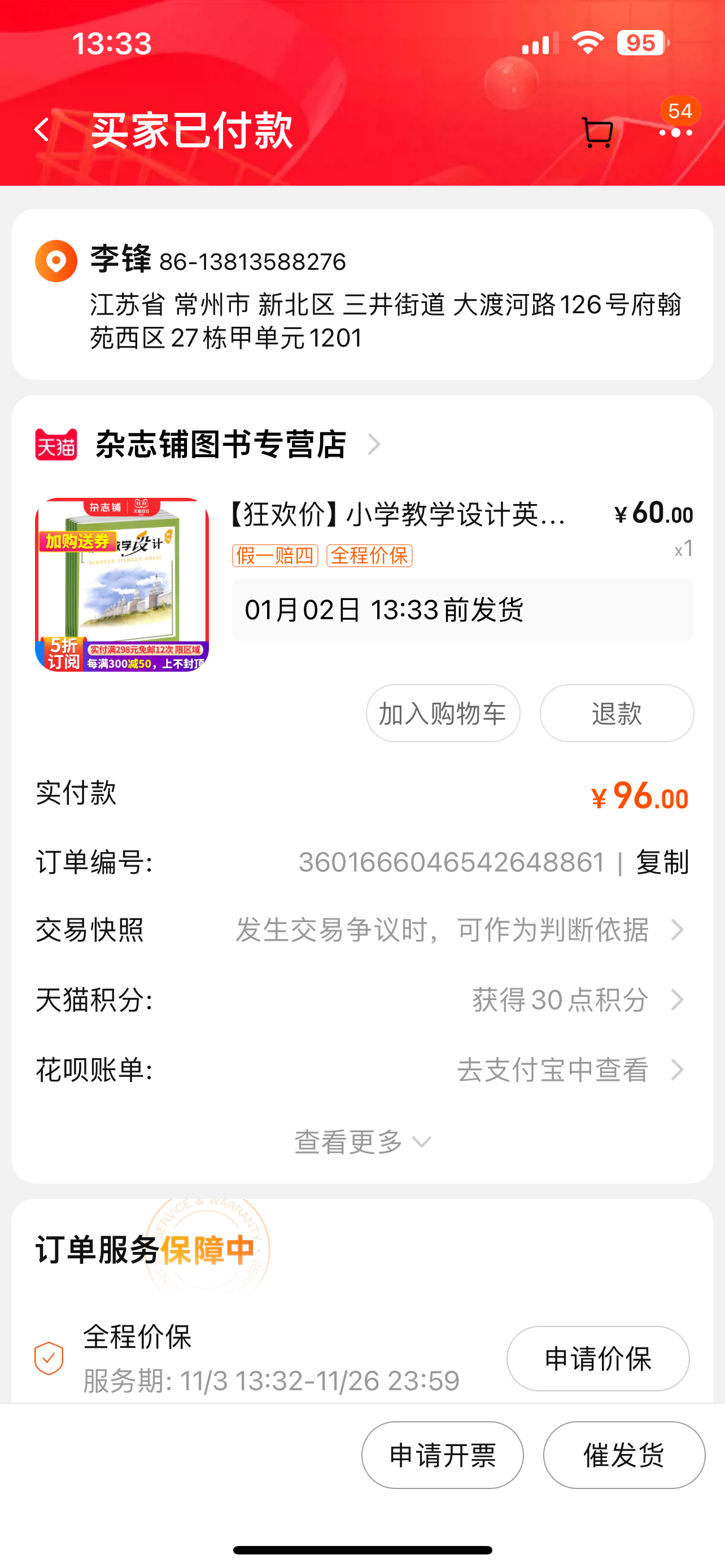Tap the 加入购物车 button
Image resolution: width=725 pixels, height=1568 pixels.
[443, 713]
